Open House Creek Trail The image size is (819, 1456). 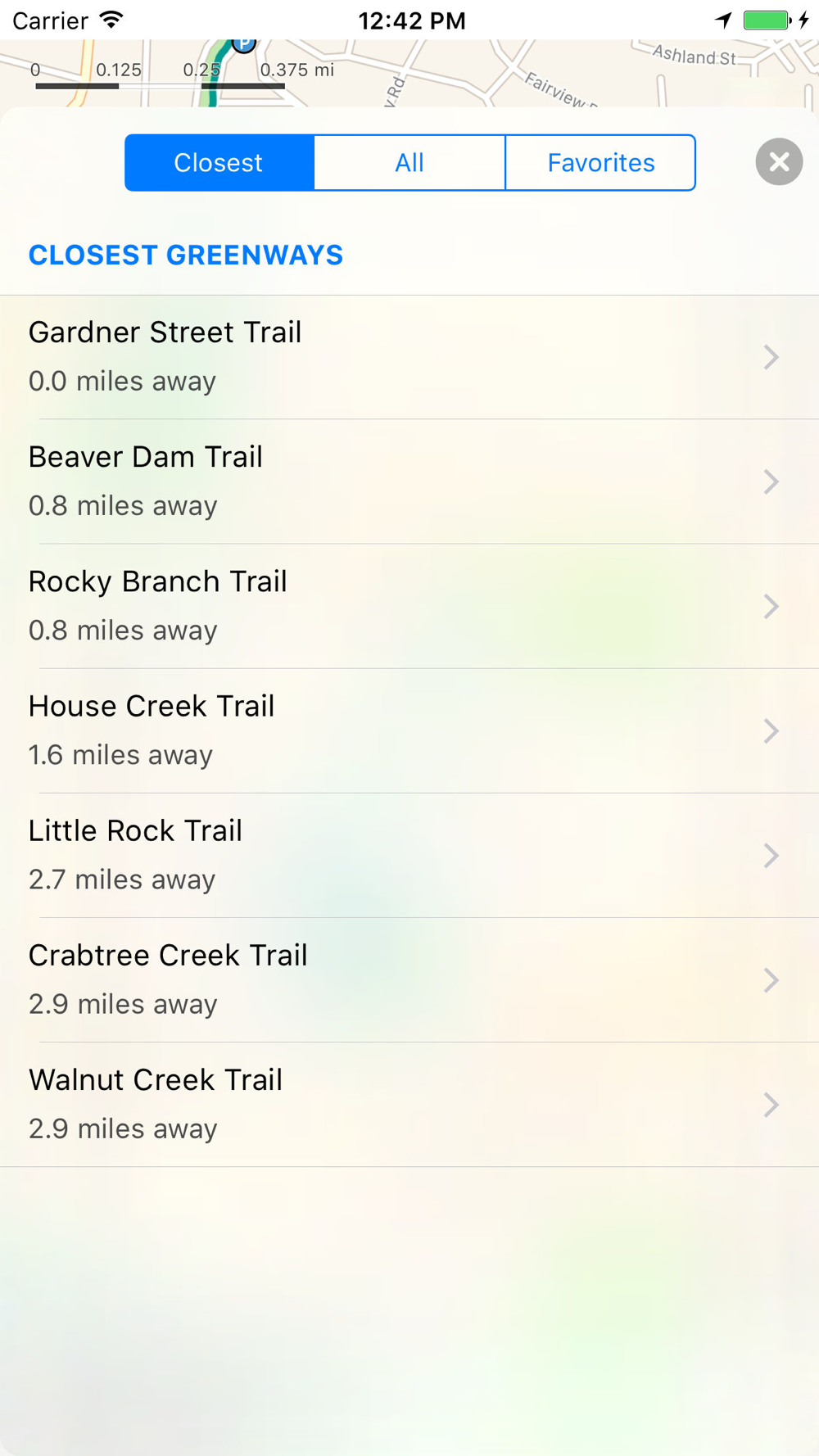pos(409,730)
